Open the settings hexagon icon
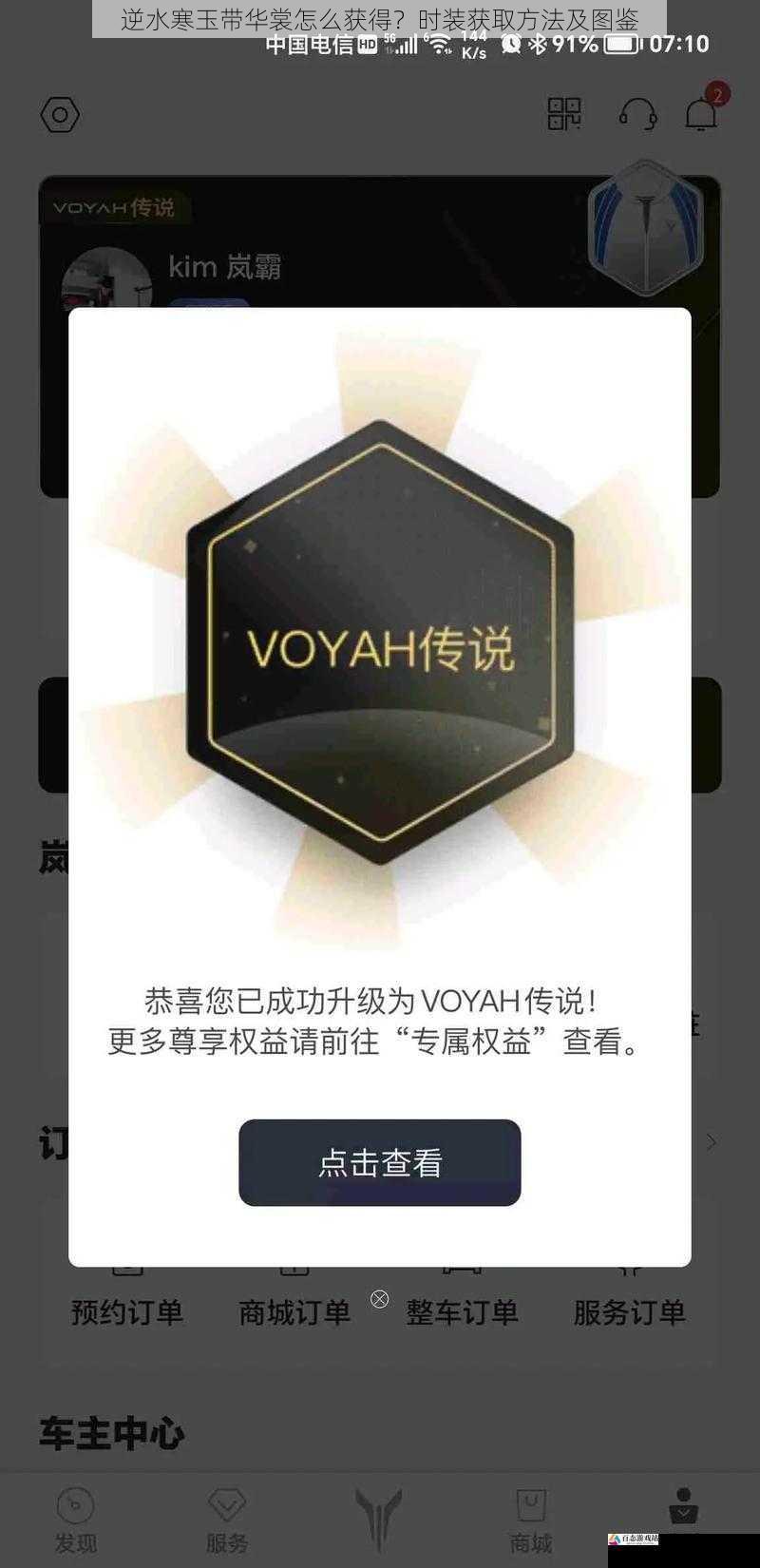Image resolution: width=760 pixels, height=1568 pixels. [x=60, y=115]
